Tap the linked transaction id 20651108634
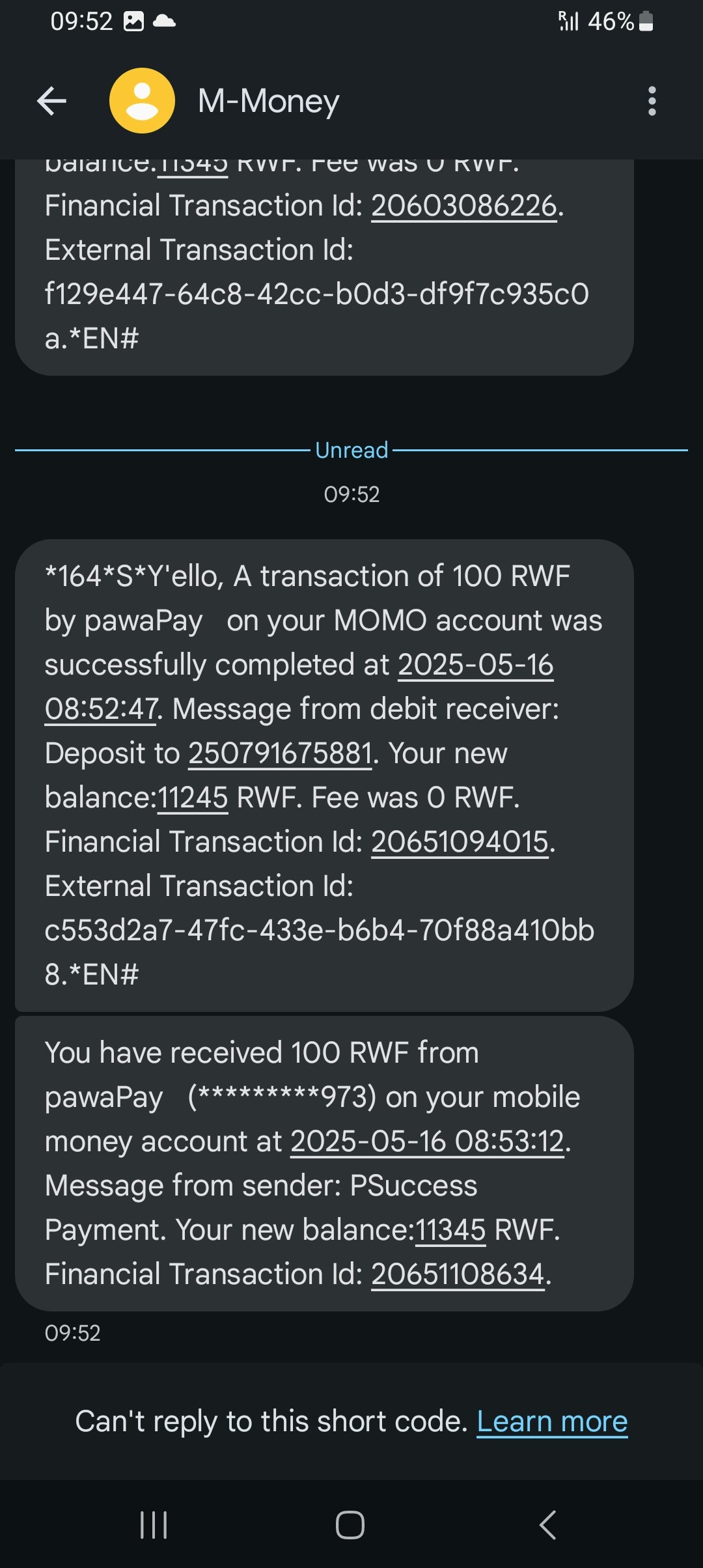 [x=457, y=1275]
